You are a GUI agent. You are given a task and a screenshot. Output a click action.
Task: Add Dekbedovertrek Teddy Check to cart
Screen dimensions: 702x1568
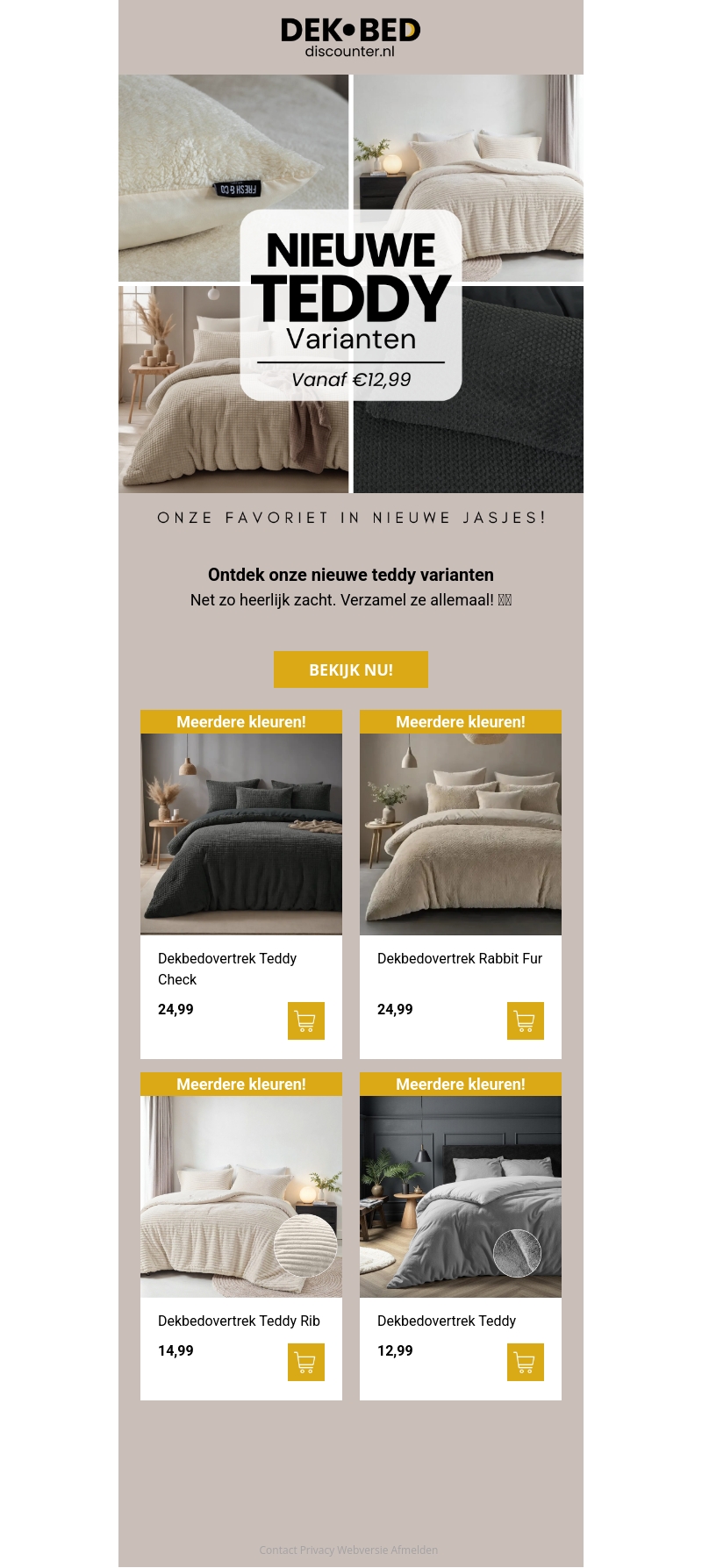(x=305, y=1020)
